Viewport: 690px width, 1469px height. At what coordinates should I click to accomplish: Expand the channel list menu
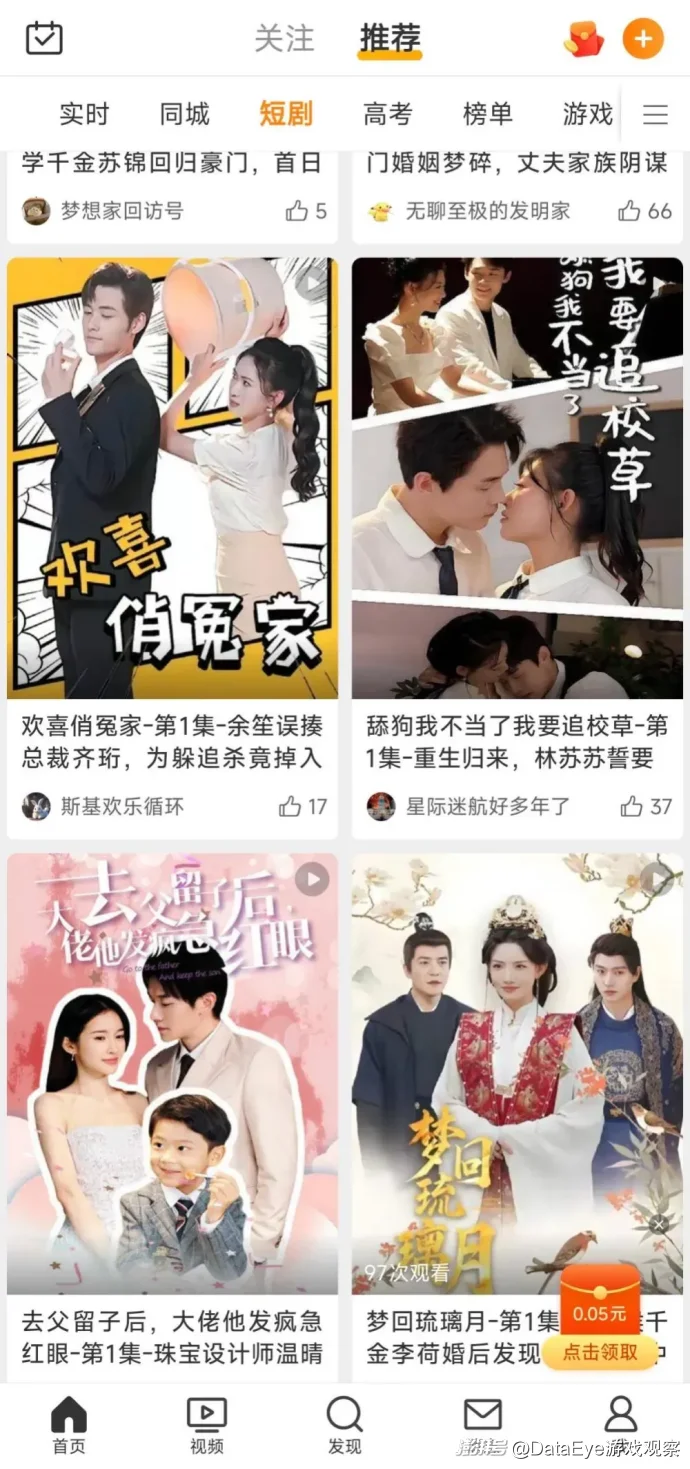point(655,114)
